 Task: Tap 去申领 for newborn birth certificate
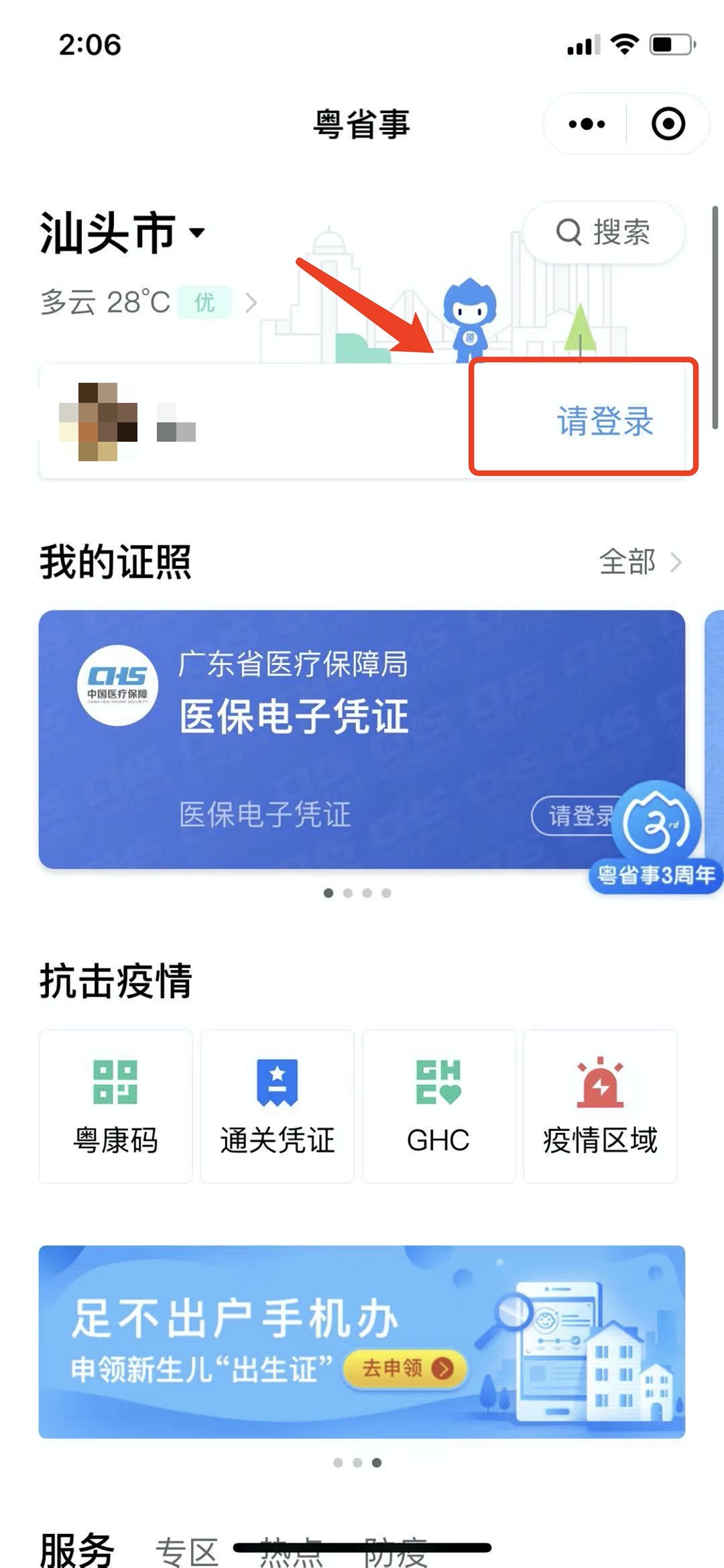click(x=406, y=1368)
